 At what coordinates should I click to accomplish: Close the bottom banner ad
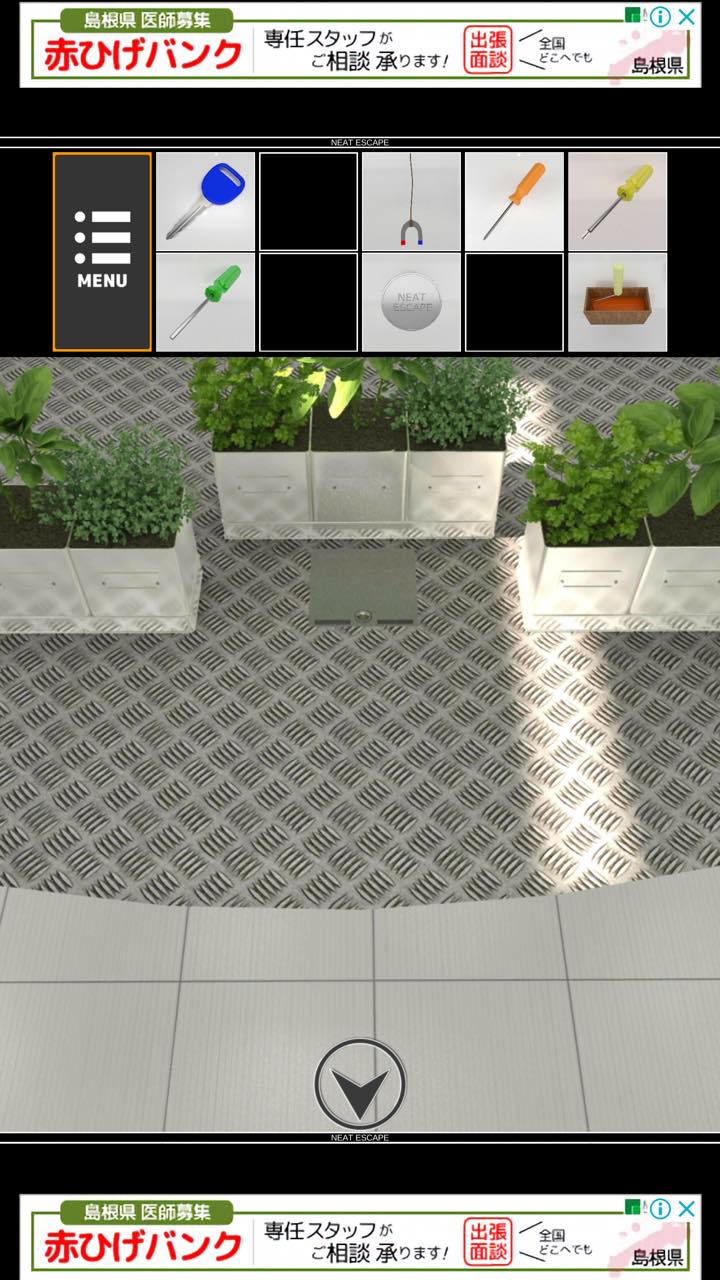(x=686, y=1208)
